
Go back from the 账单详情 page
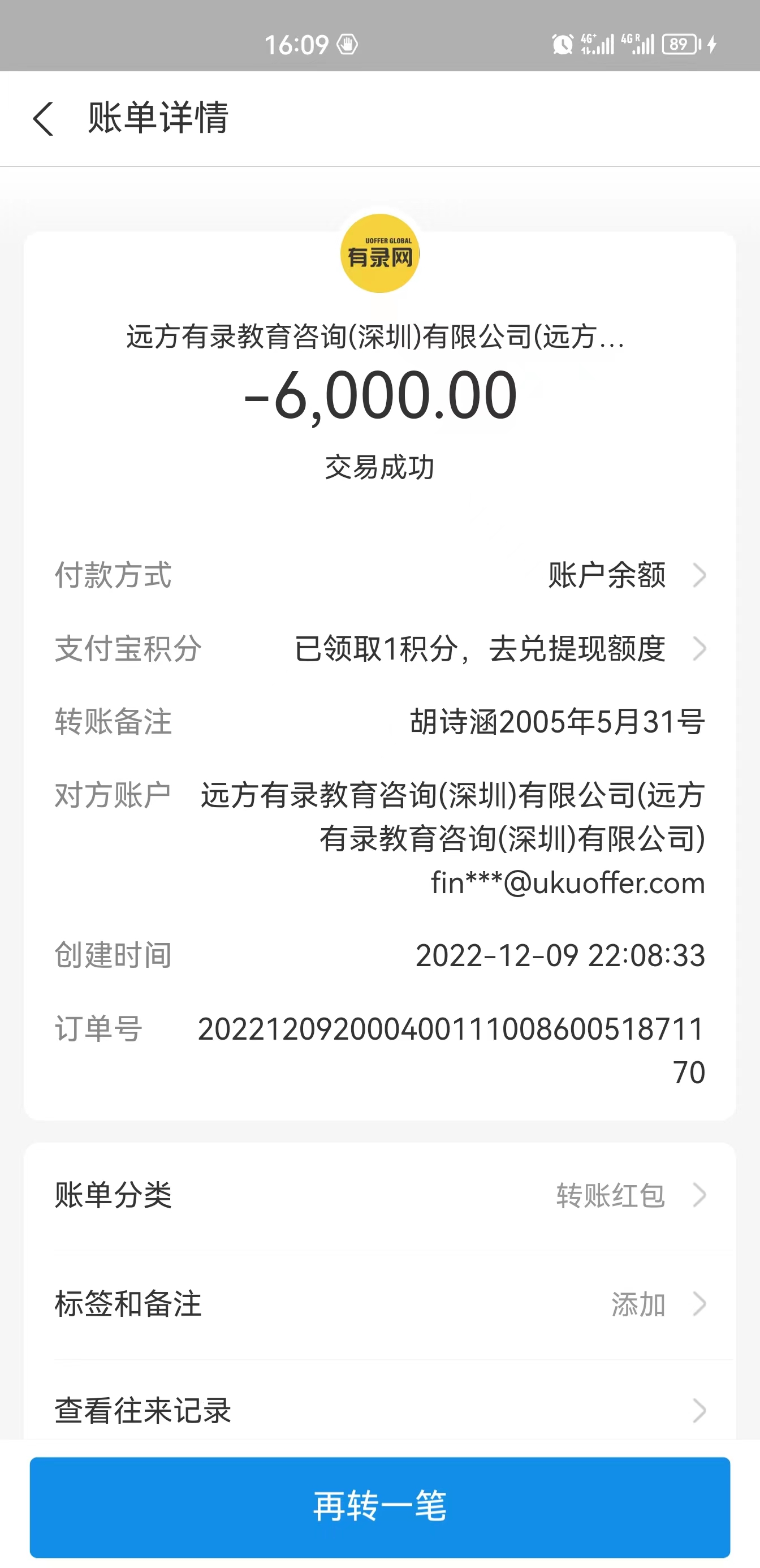(x=43, y=118)
